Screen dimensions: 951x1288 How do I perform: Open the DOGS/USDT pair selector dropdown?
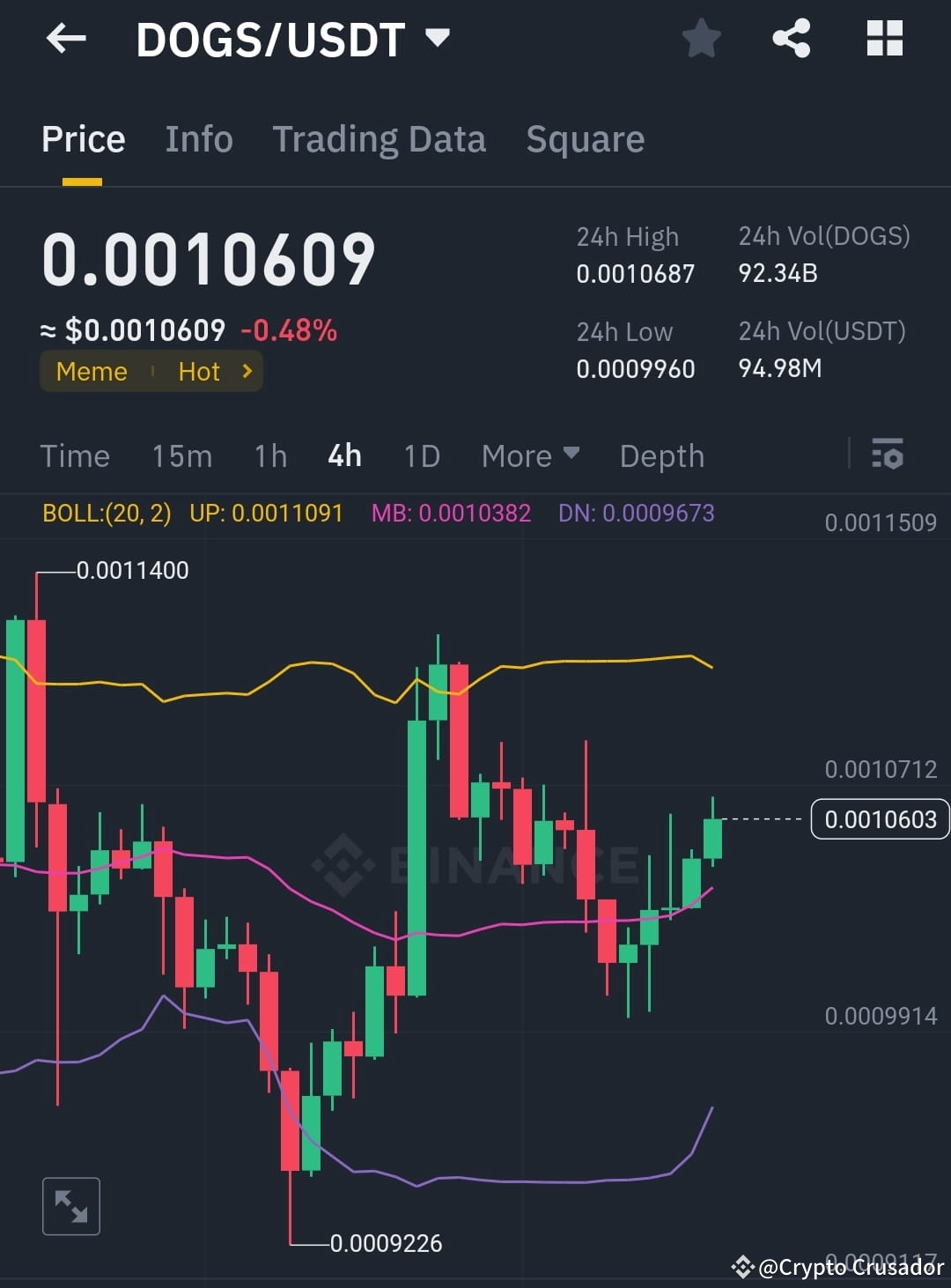tap(437, 38)
